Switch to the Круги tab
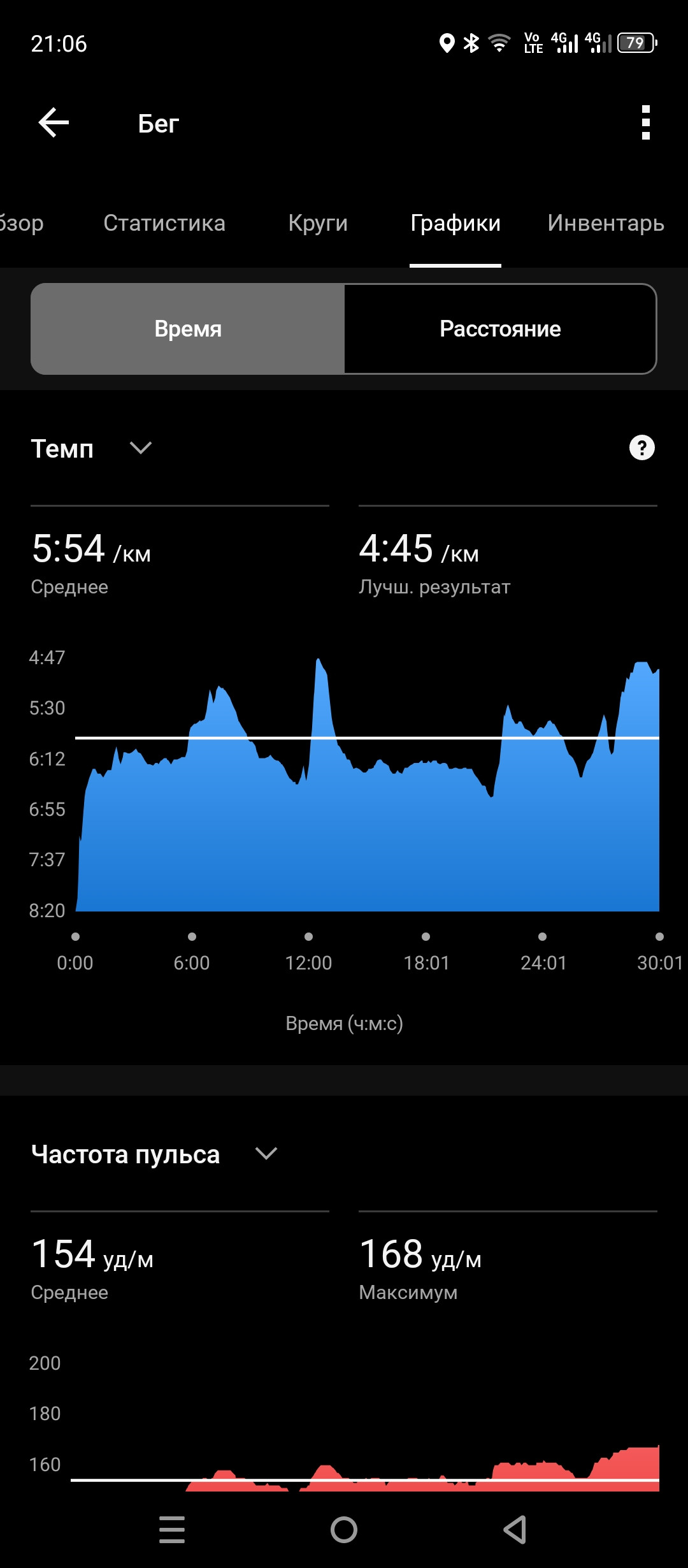 318,223
